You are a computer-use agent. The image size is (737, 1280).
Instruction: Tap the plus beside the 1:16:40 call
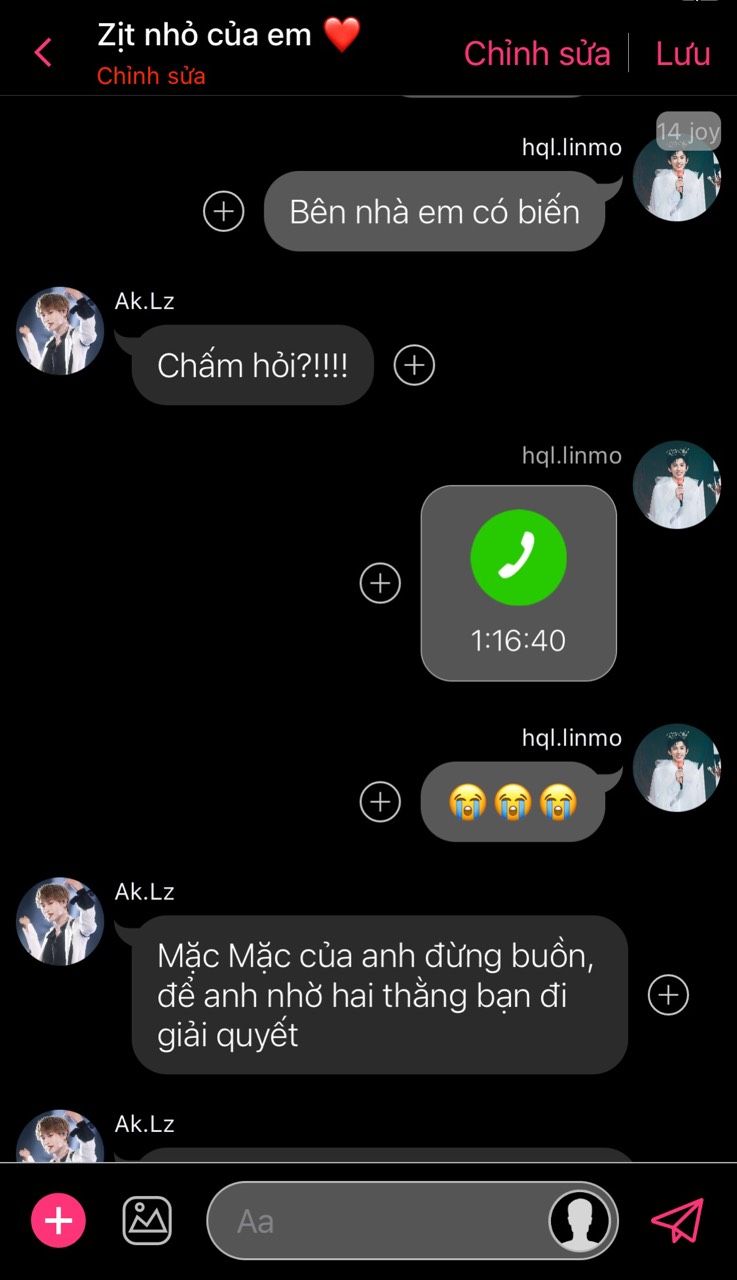pos(380,583)
